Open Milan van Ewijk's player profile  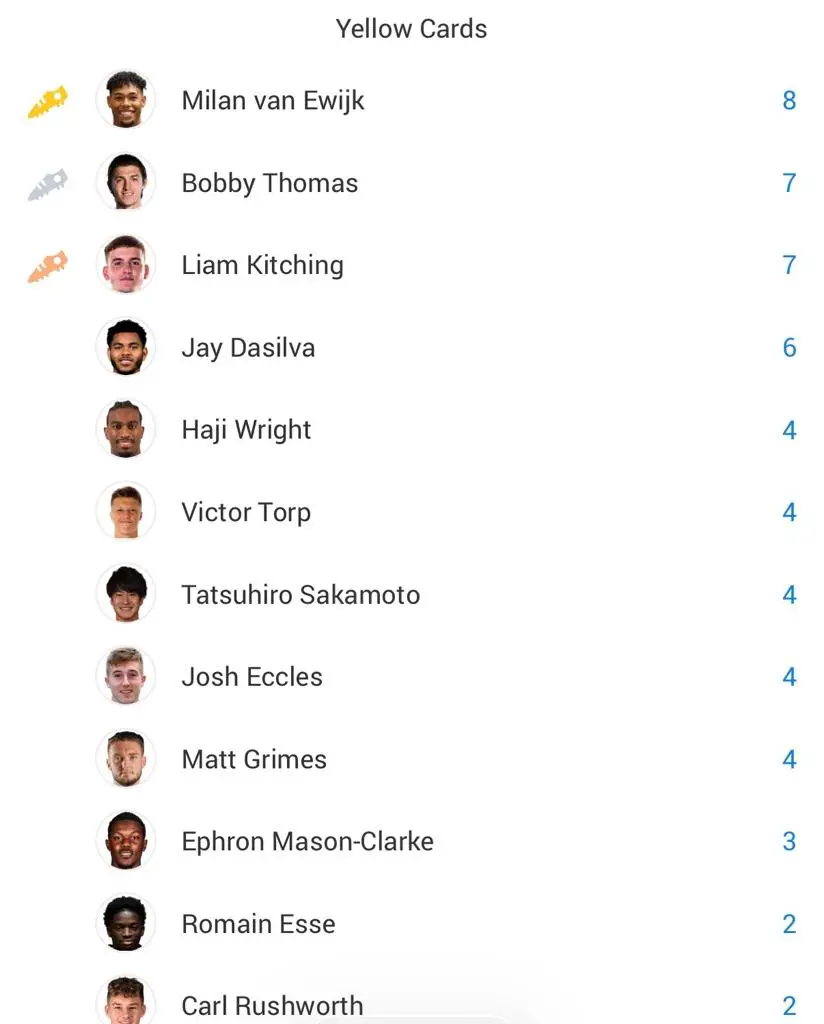272,101
